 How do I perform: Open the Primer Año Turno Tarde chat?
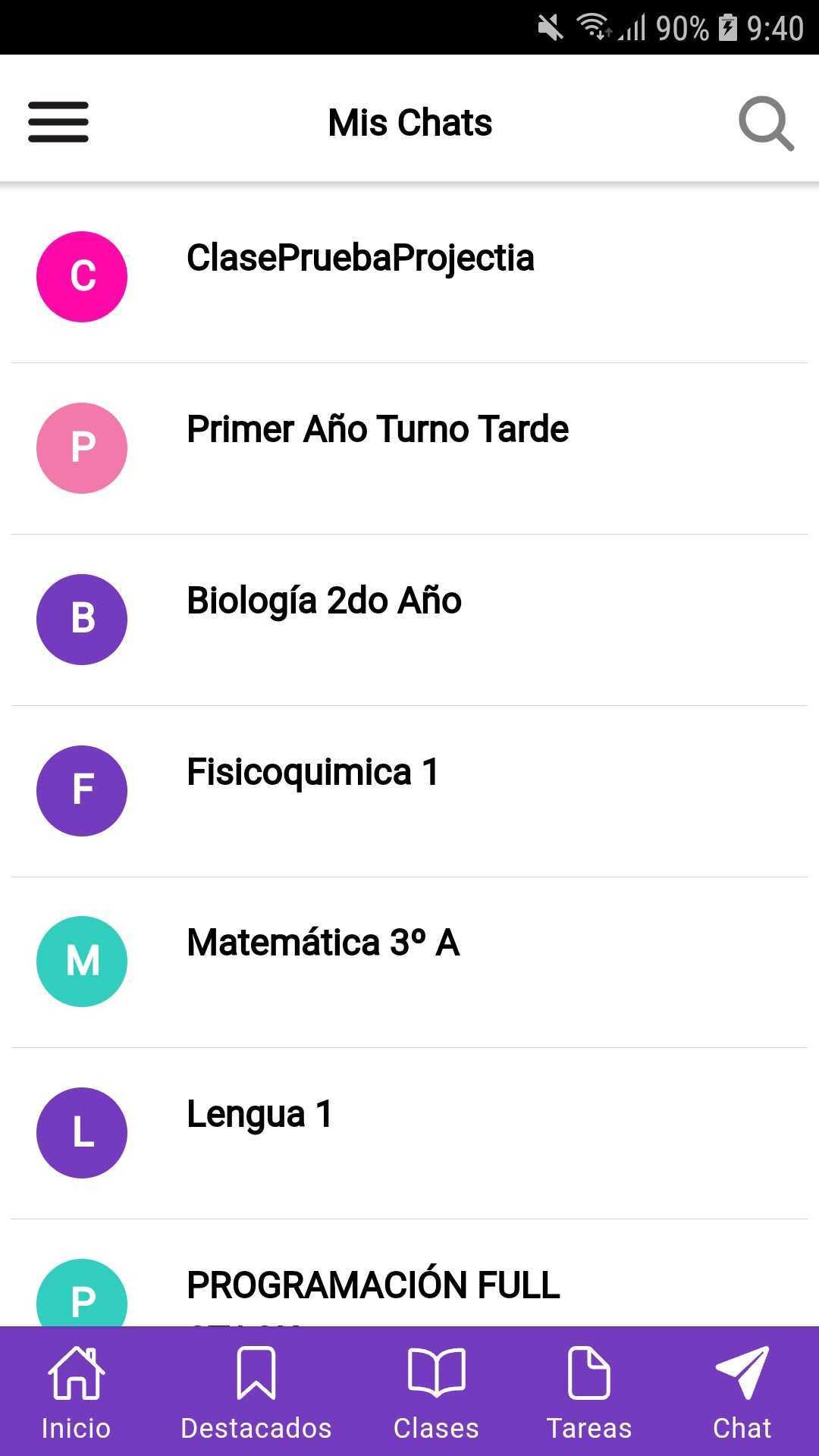point(409,448)
